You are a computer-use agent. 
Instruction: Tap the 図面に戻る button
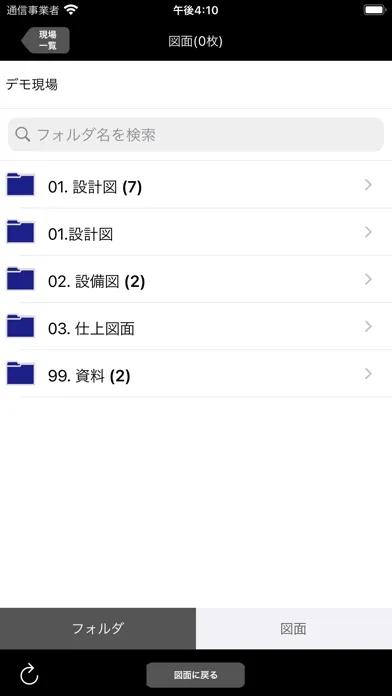pos(195,675)
